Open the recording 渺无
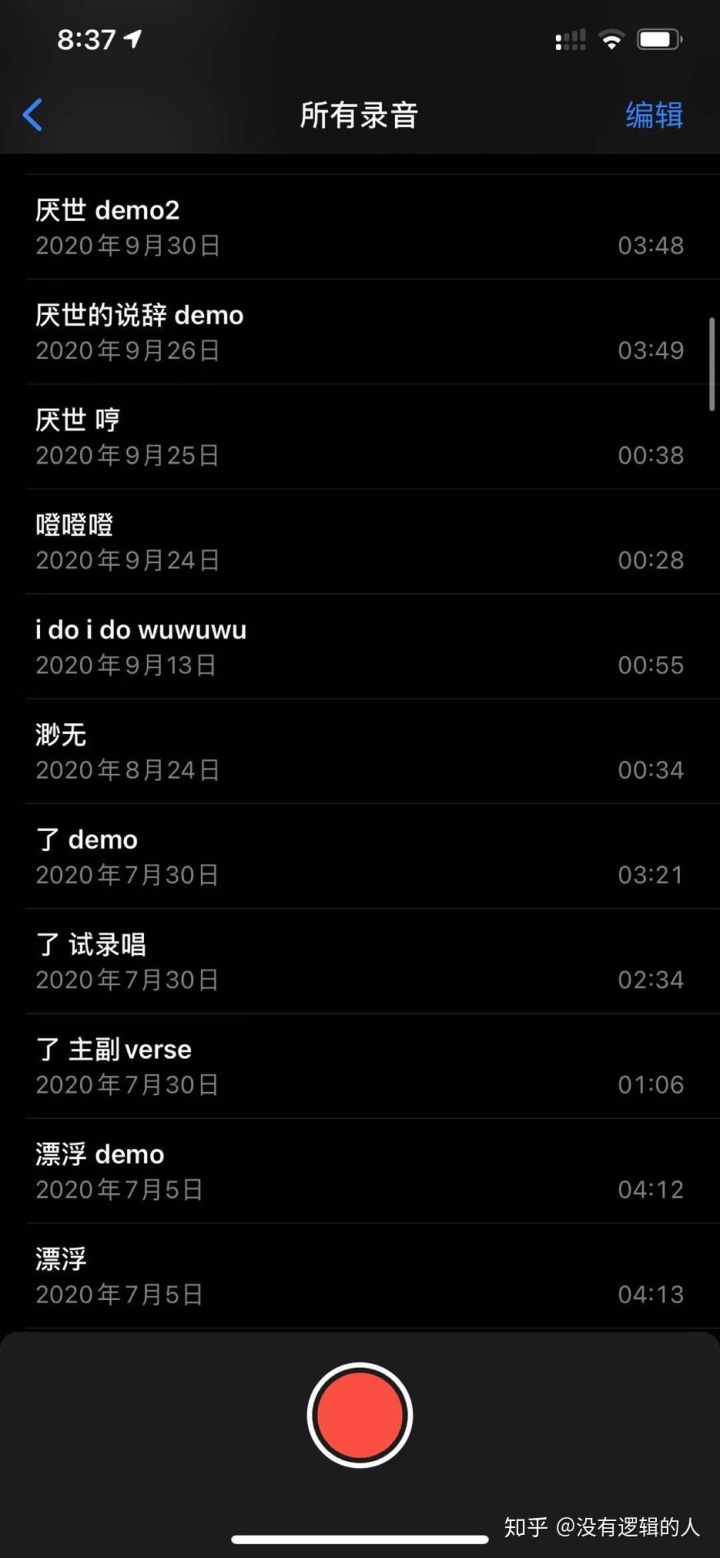 point(360,752)
